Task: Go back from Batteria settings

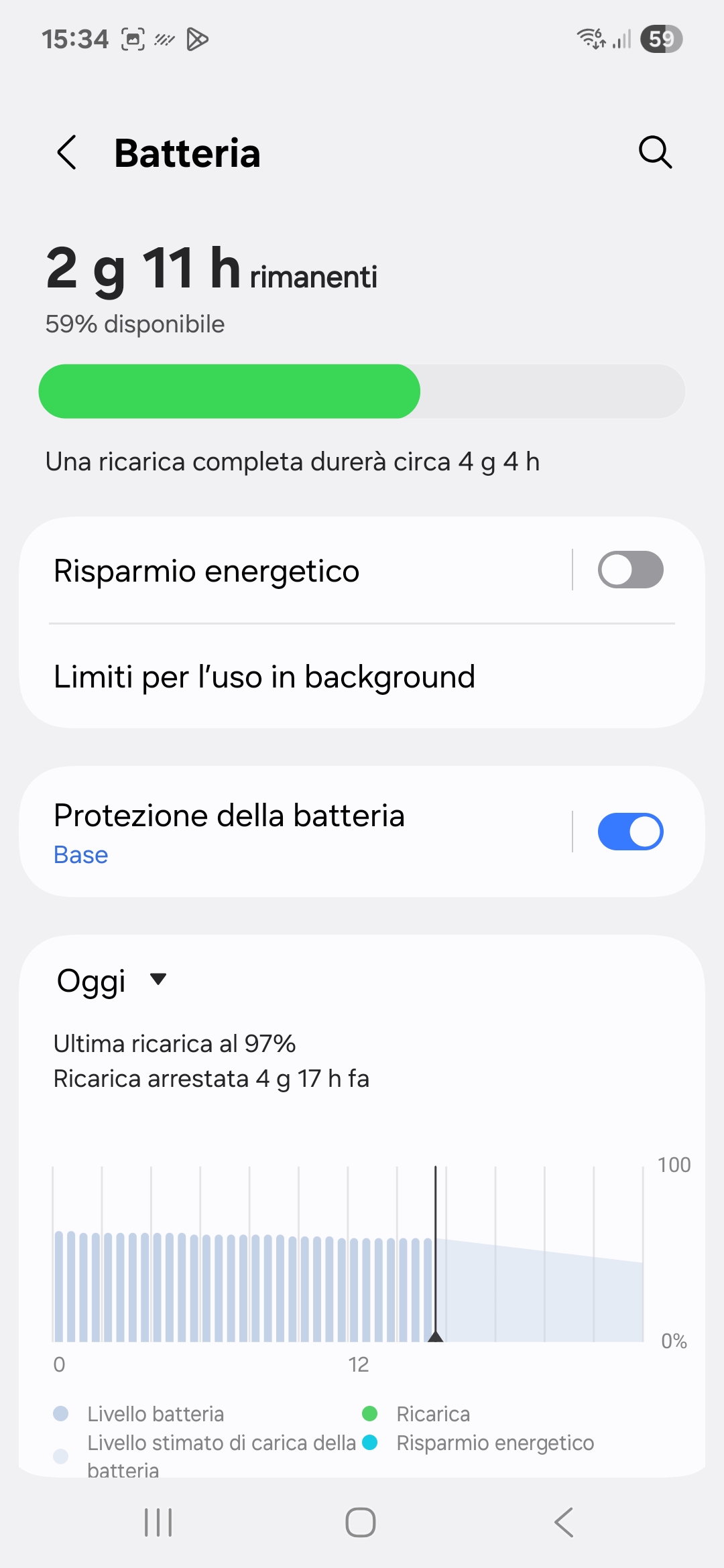Action: pyautogui.click(x=66, y=153)
